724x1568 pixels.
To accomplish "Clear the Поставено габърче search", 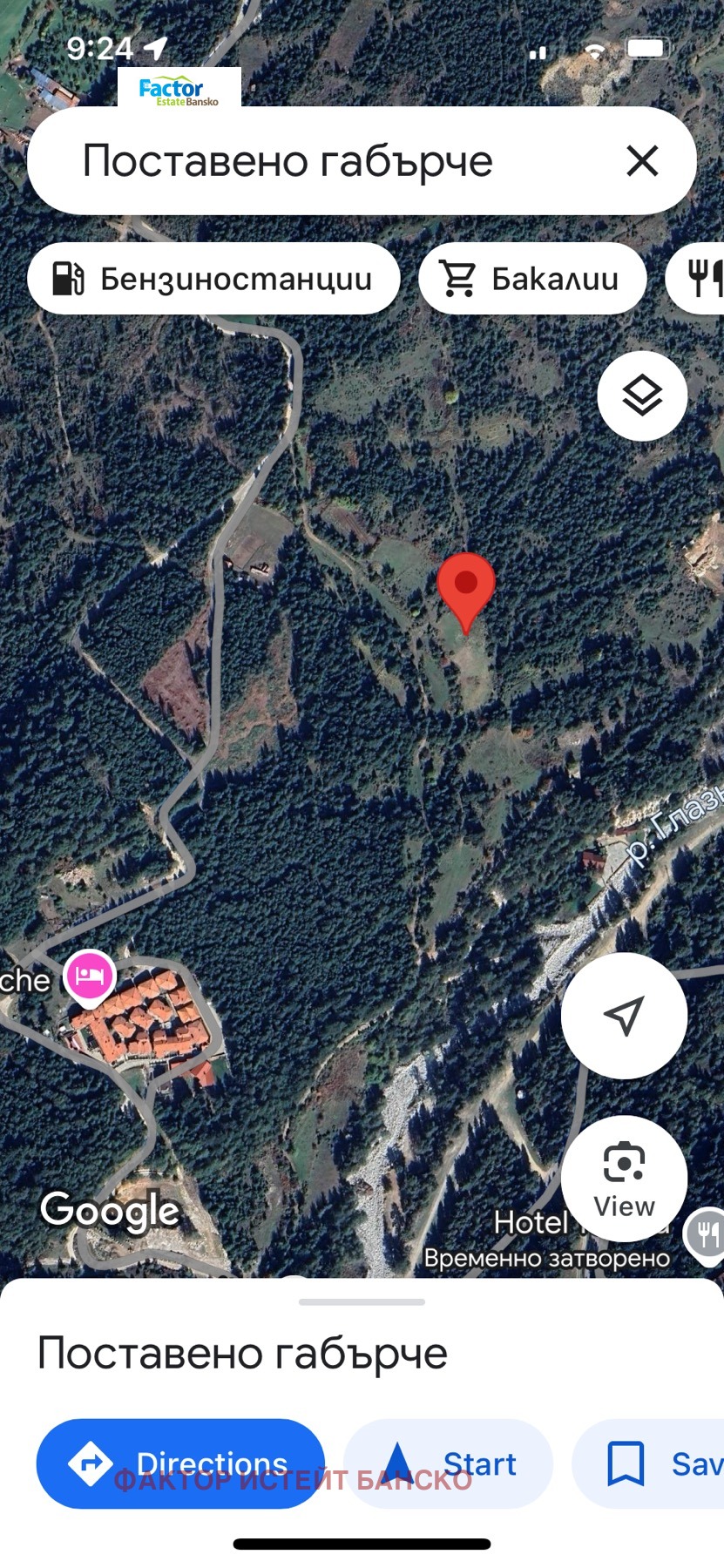I will tap(642, 161).
